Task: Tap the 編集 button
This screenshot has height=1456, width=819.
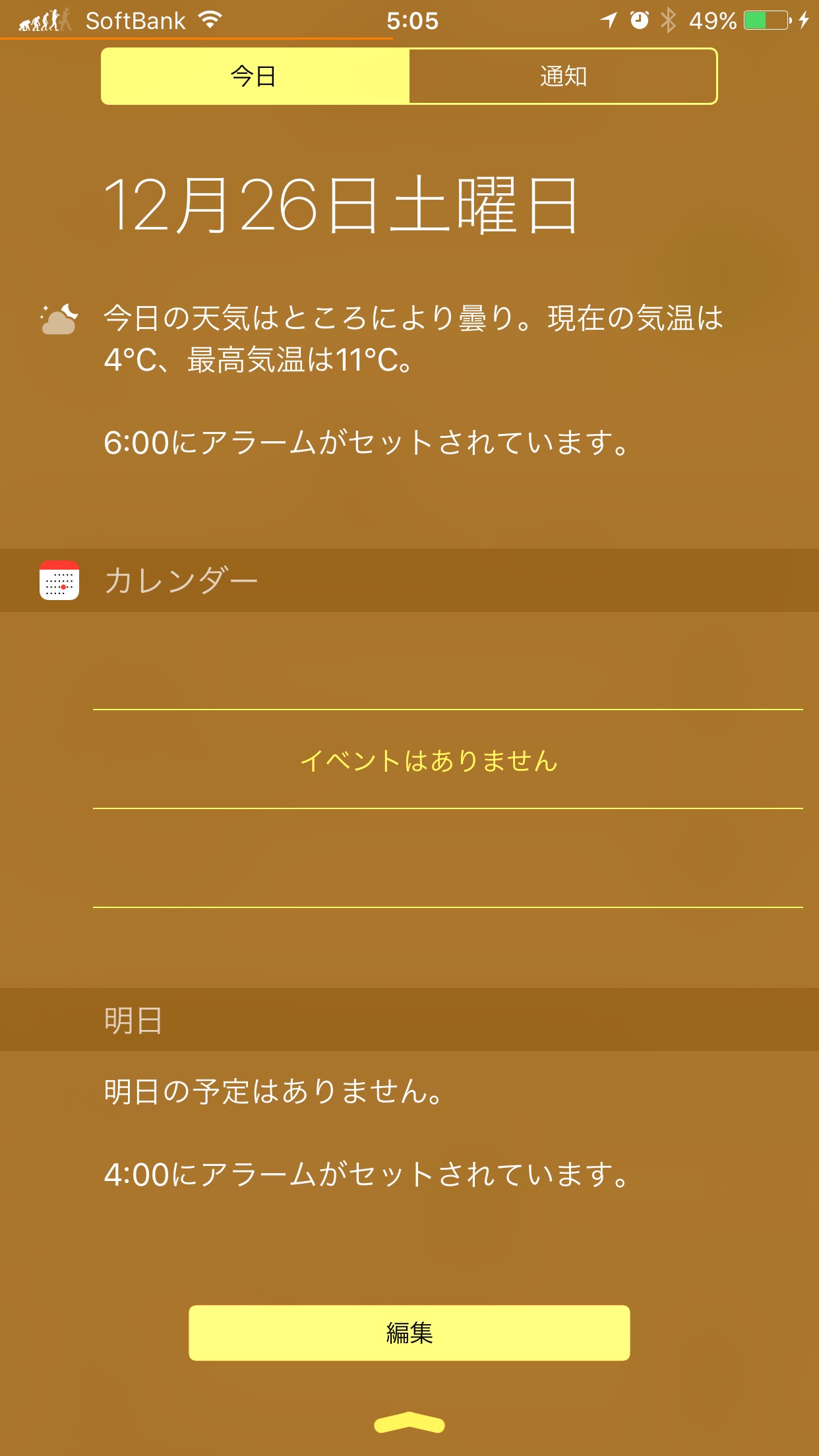Action: click(x=409, y=1333)
